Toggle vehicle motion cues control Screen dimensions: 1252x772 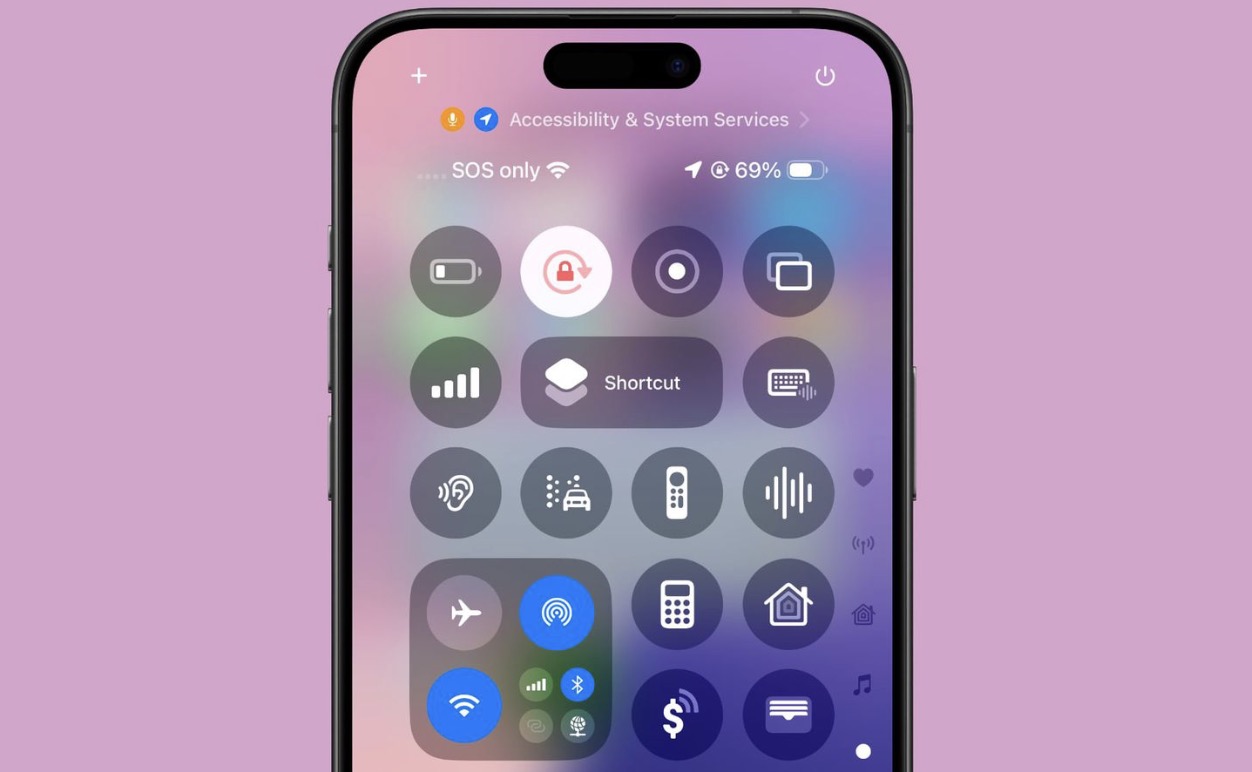tap(566, 493)
